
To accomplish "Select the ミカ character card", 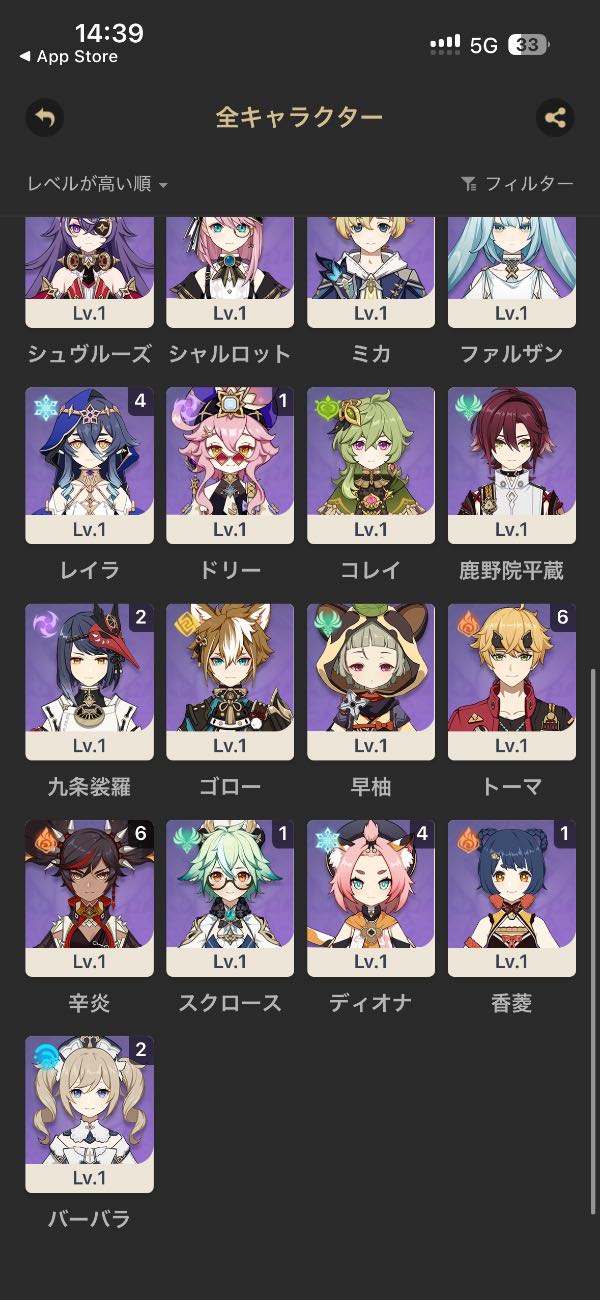I will (x=371, y=270).
